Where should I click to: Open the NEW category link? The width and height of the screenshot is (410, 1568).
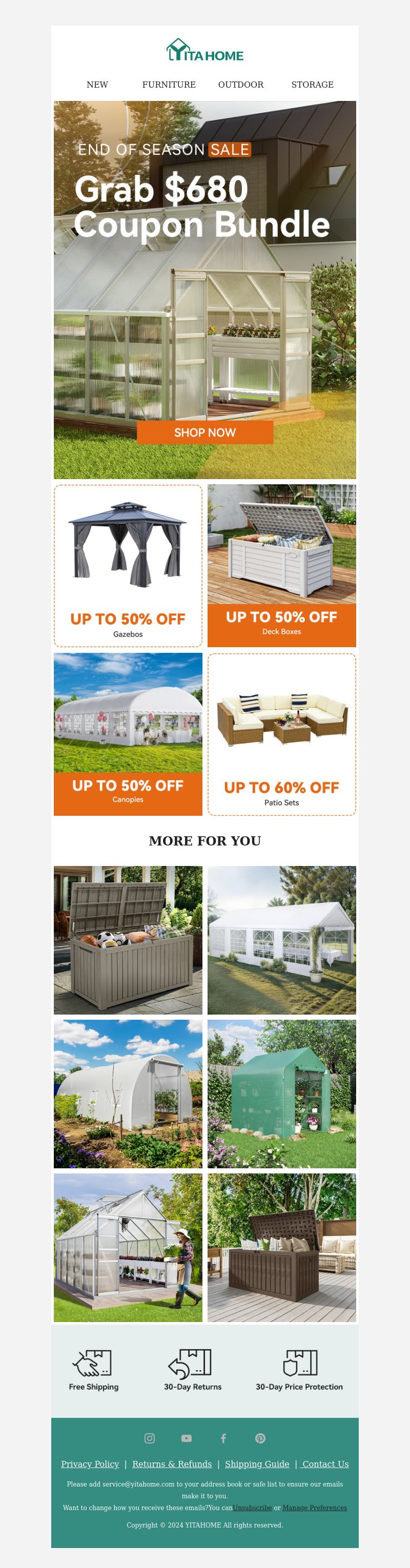pyautogui.click(x=97, y=85)
